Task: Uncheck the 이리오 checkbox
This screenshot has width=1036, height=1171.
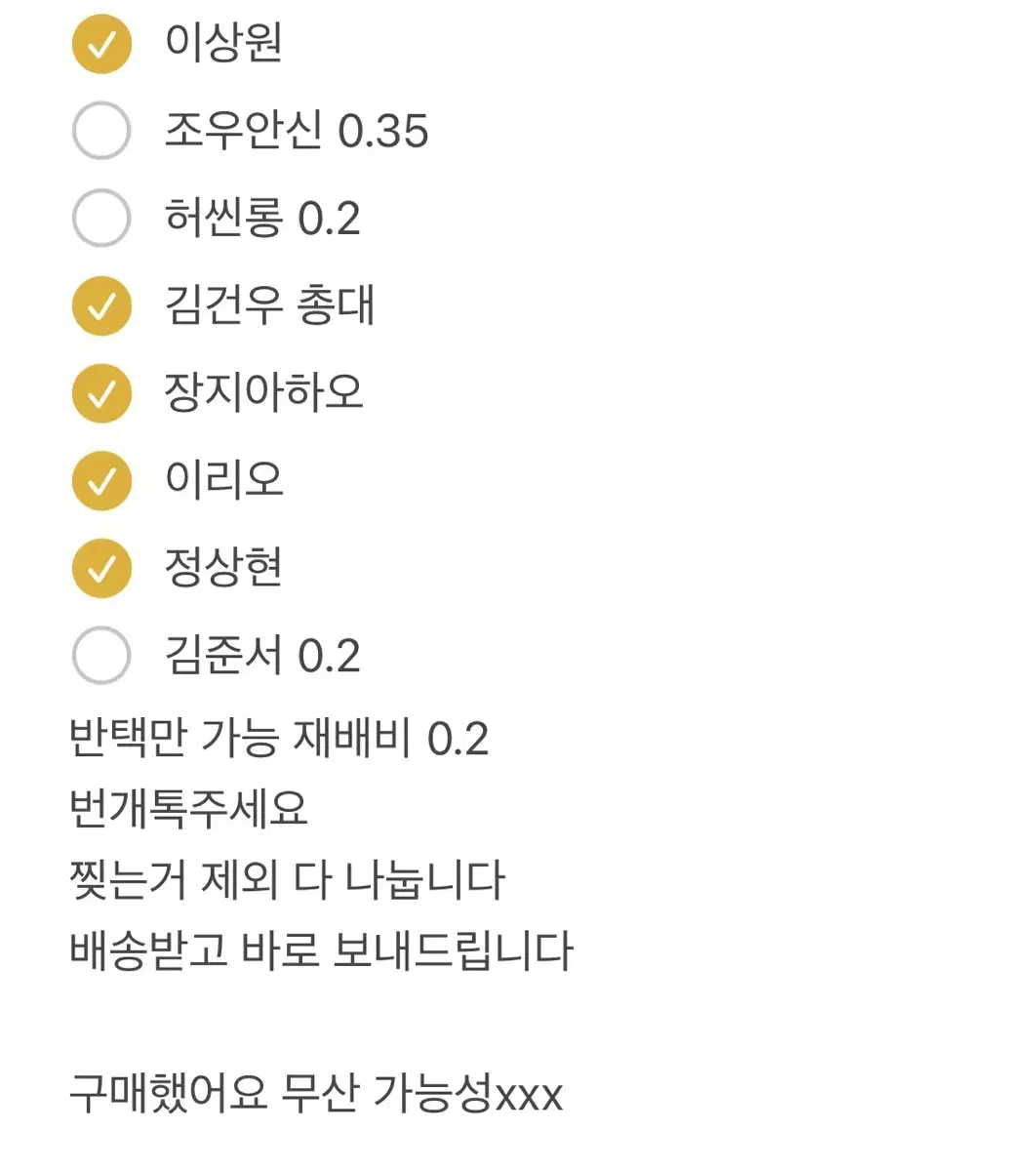Action: (x=101, y=479)
